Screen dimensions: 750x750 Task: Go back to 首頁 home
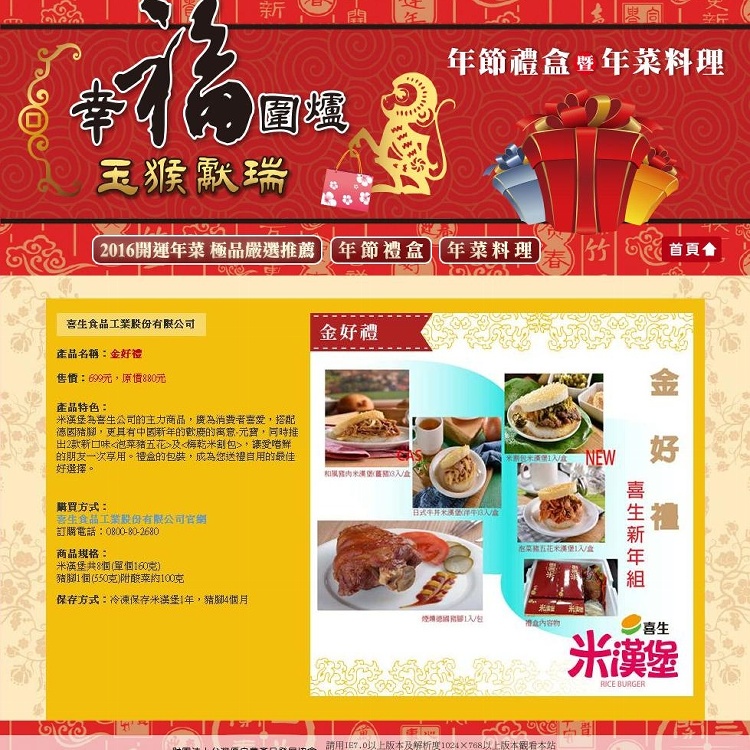coord(692,249)
